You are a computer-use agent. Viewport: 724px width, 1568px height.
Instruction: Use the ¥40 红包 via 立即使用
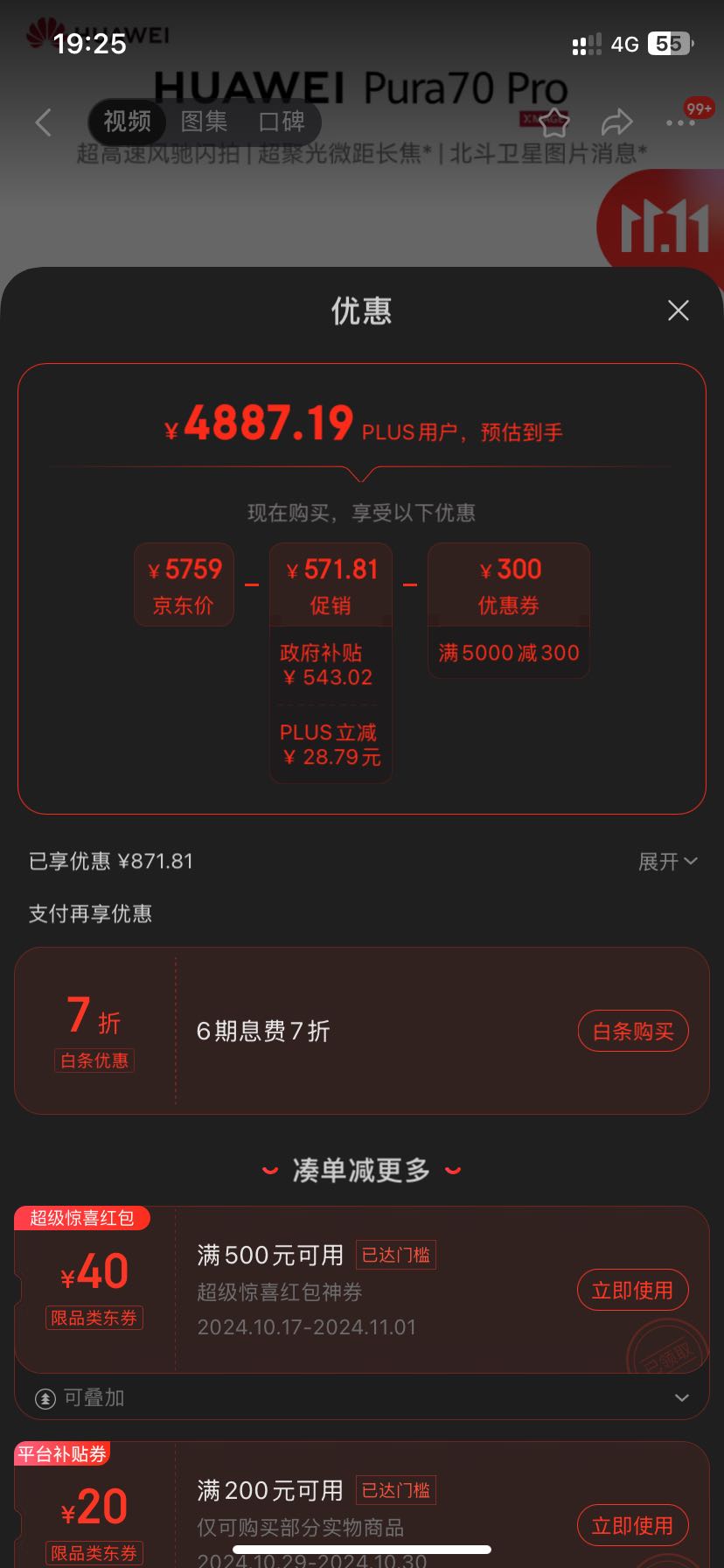coord(633,1290)
